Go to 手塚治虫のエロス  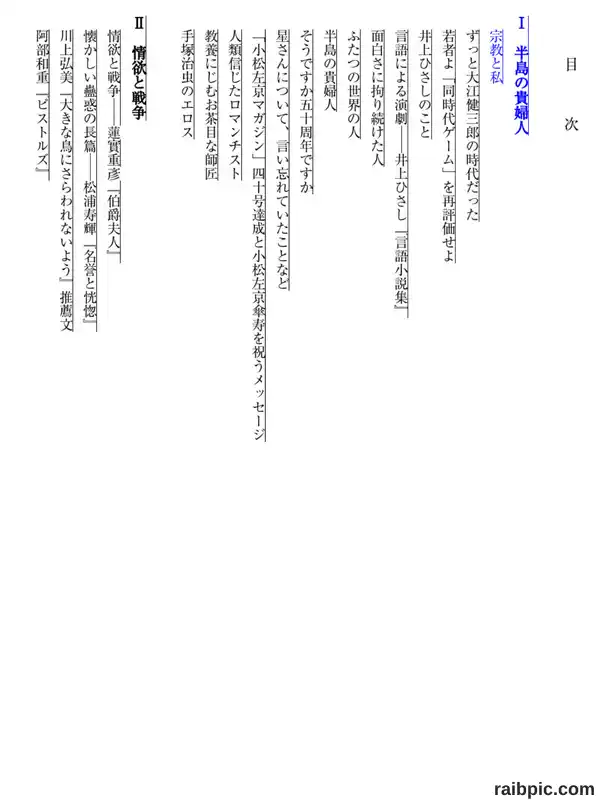[188, 84]
